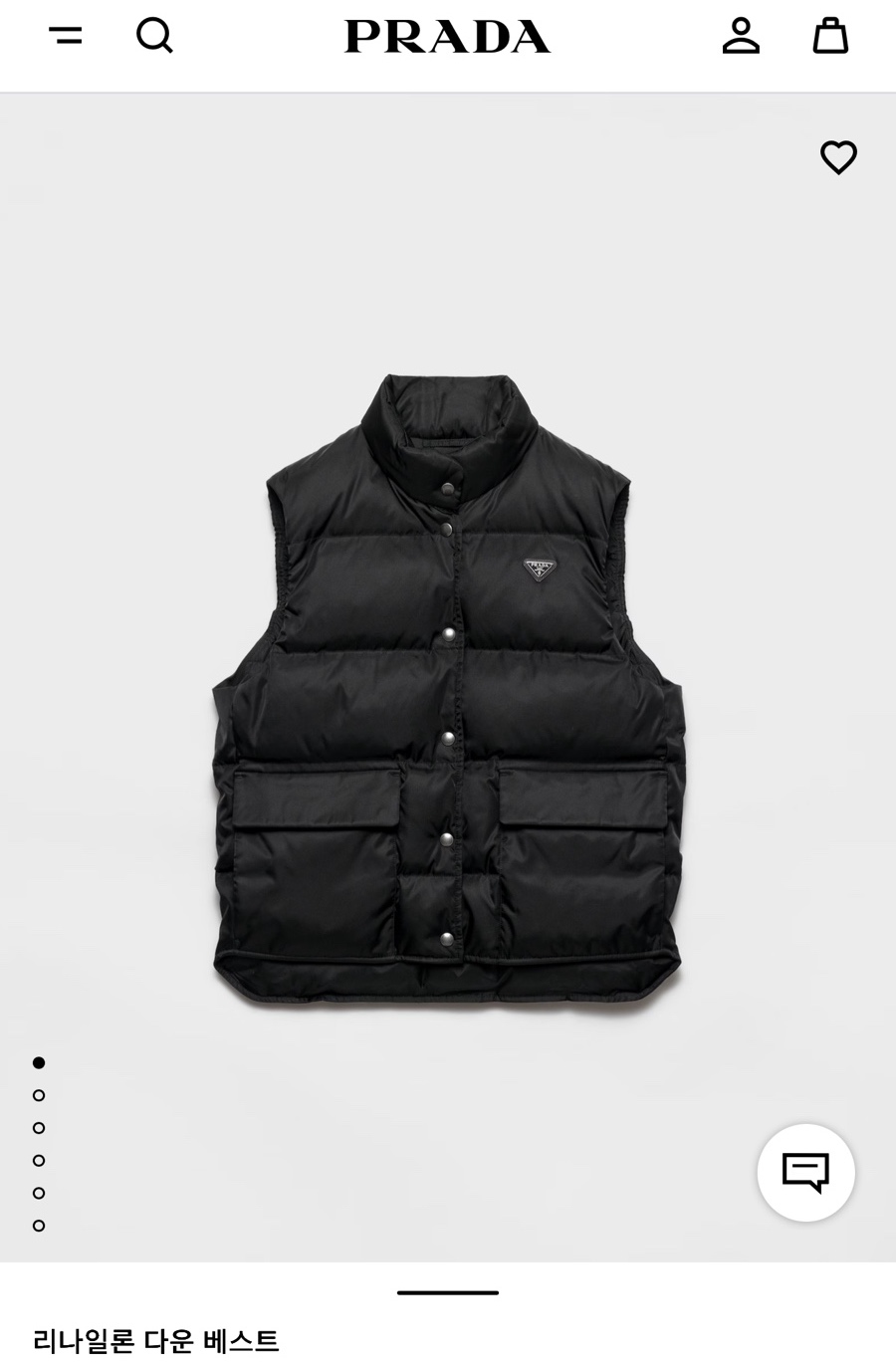896x1362 pixels.
Task: Tap the PRADA logo to go home
Action: 448,37
